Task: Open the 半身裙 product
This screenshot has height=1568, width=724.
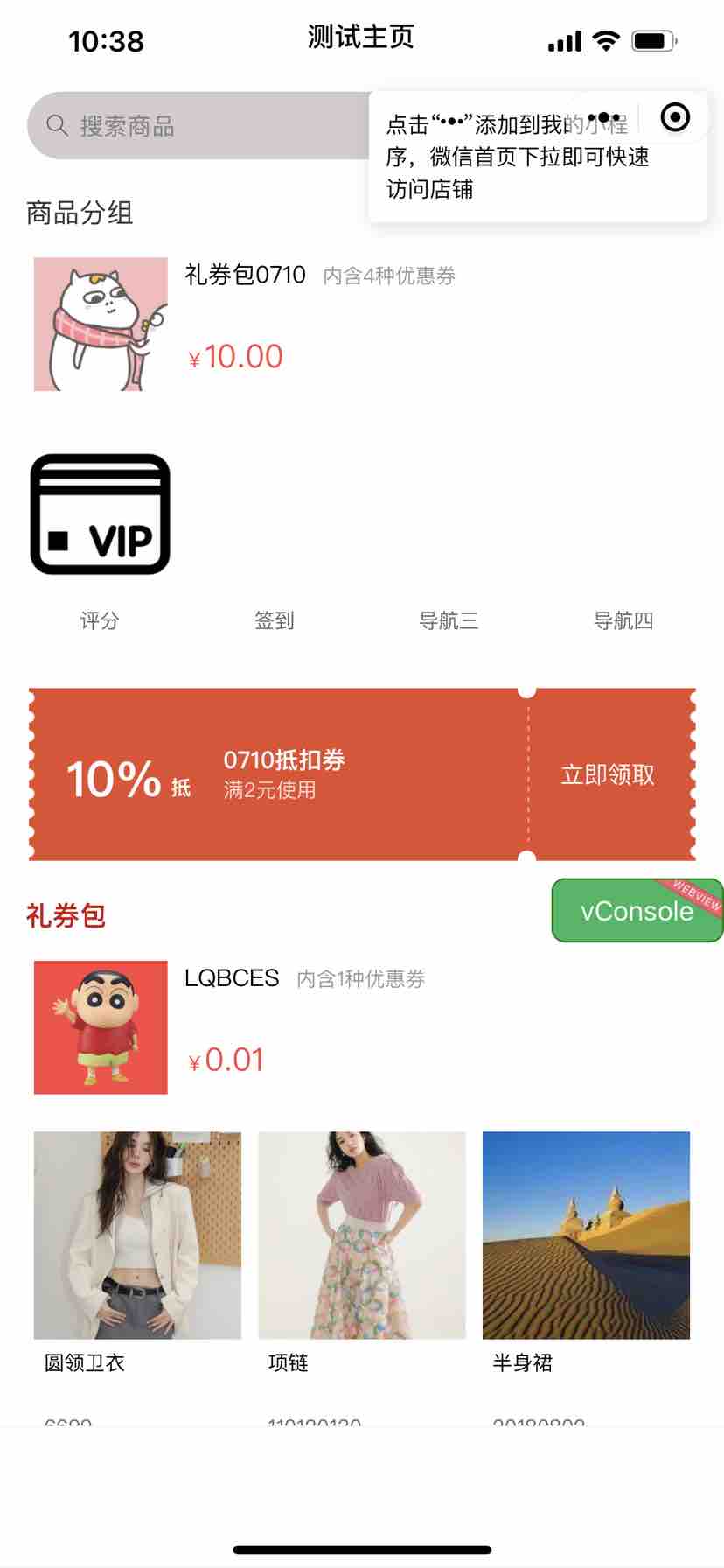Action: coord(586,1235)
